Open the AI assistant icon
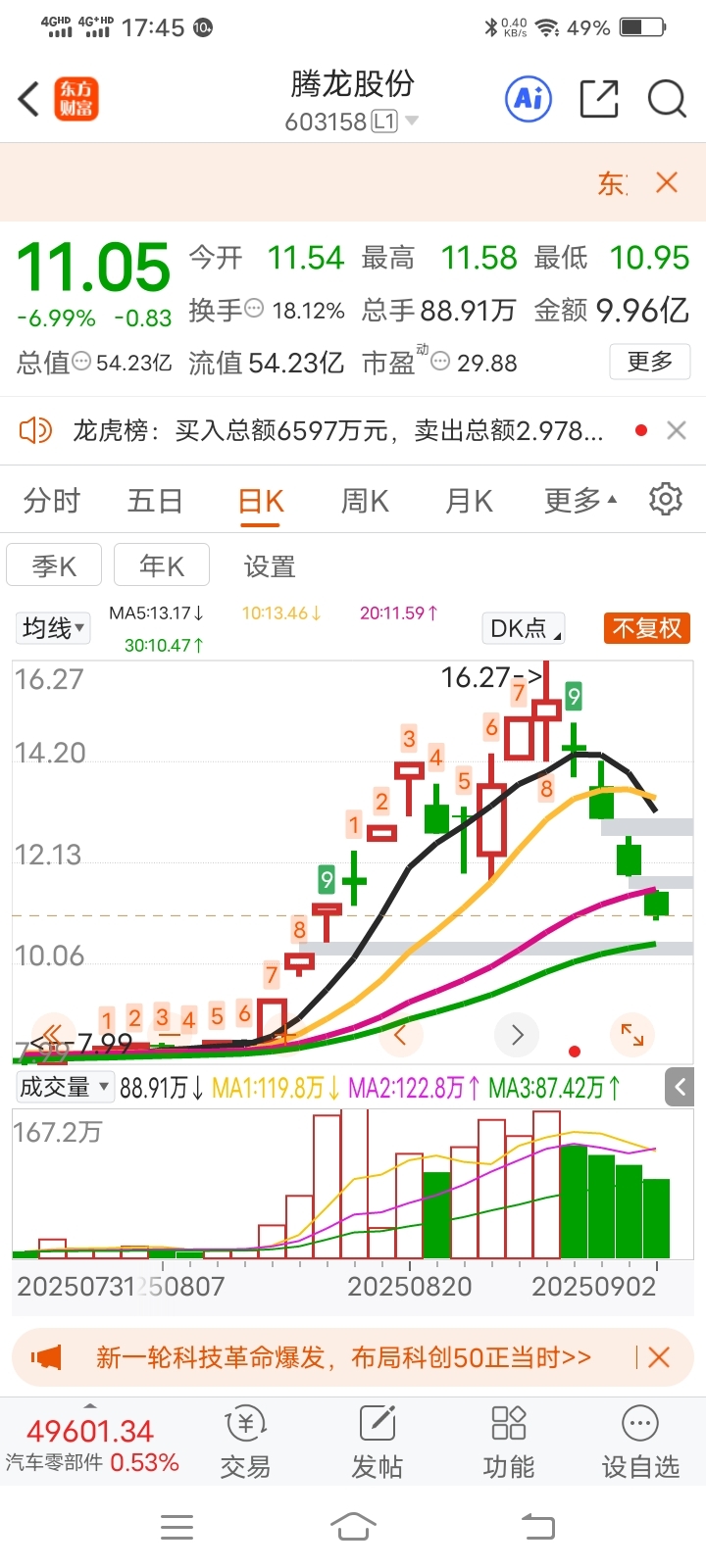The image size is (706, 1568). 529,99
